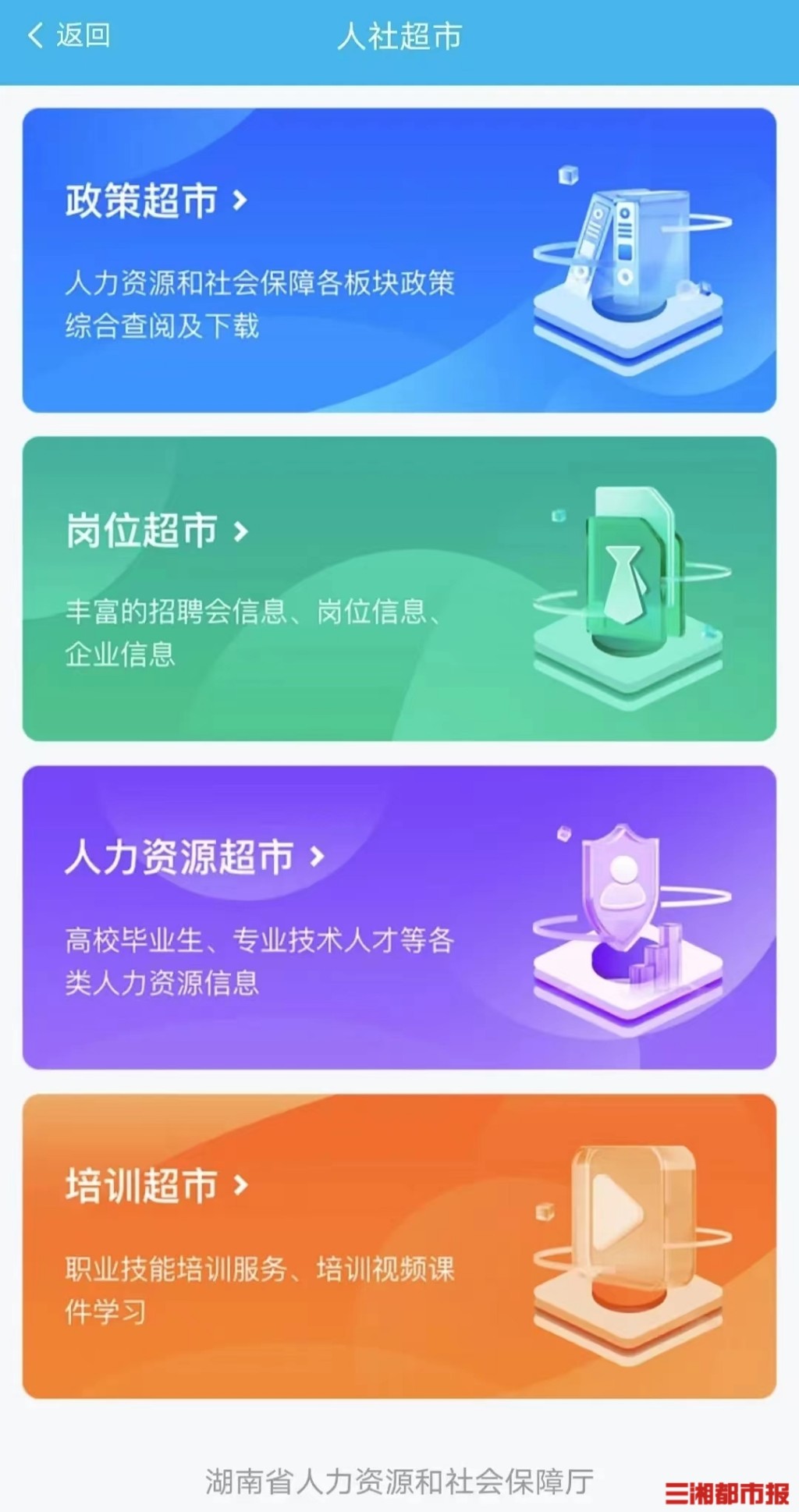Image resolution: width=799 pixels, height=1512 pixels.
Task: Open the 政策超市 card
Action: (x=399, y=261)
